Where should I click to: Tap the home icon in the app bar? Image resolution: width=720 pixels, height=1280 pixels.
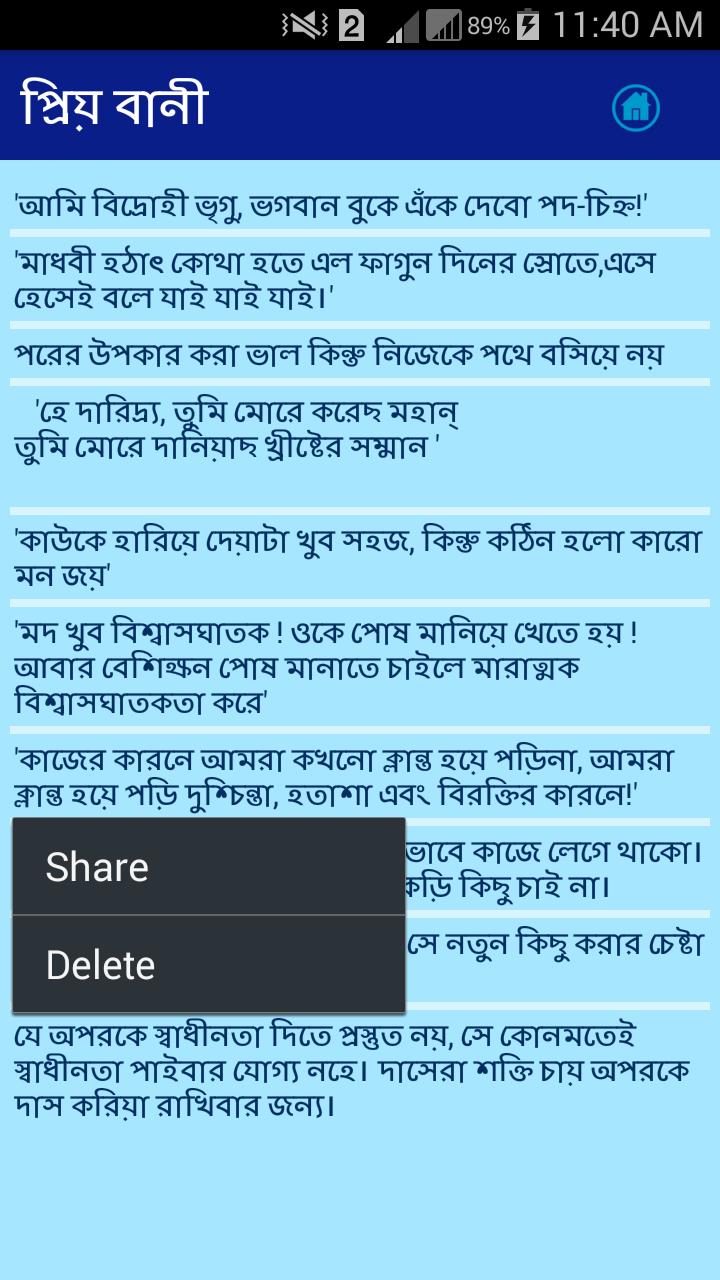click(x=636, y=106)
